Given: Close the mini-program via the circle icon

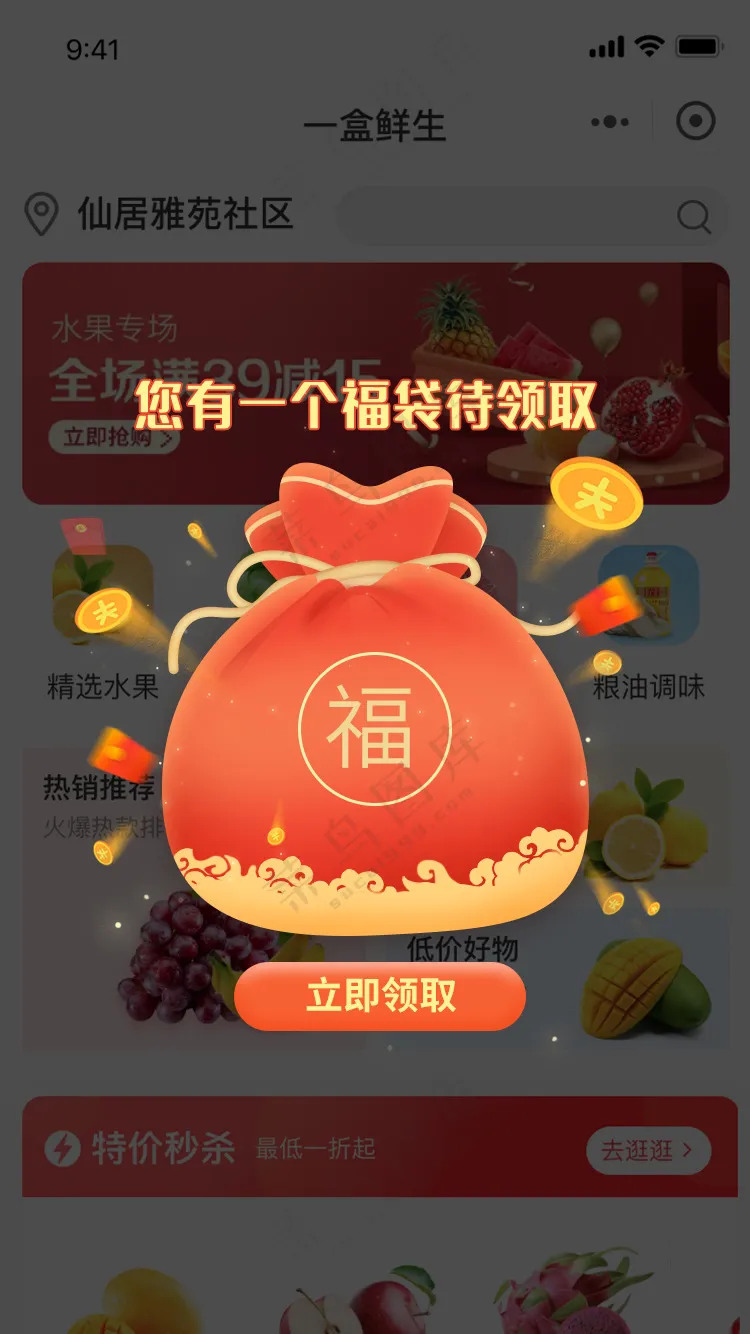Looking at the screenshot, I should [696, 122].
